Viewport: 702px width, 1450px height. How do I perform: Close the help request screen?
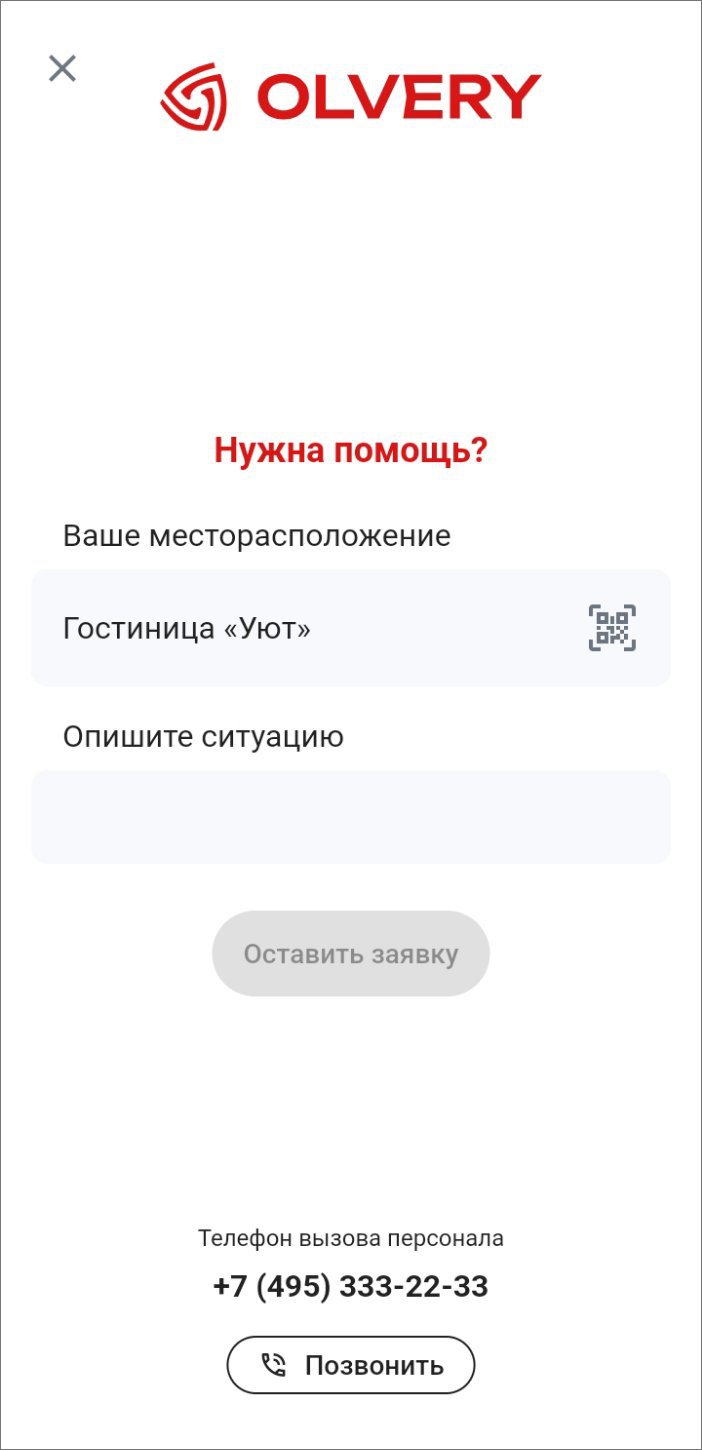click(x=62, y=68)
